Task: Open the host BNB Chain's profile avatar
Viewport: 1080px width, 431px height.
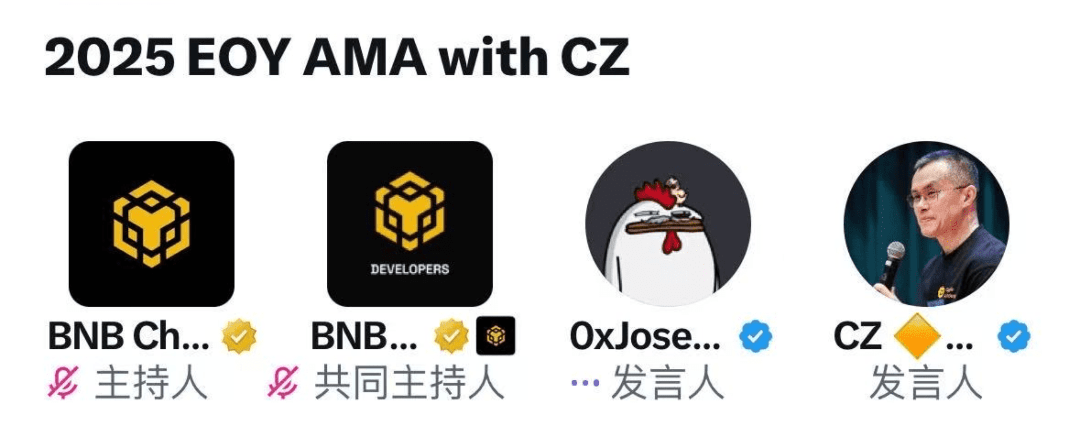Action: tap(151, 223)
